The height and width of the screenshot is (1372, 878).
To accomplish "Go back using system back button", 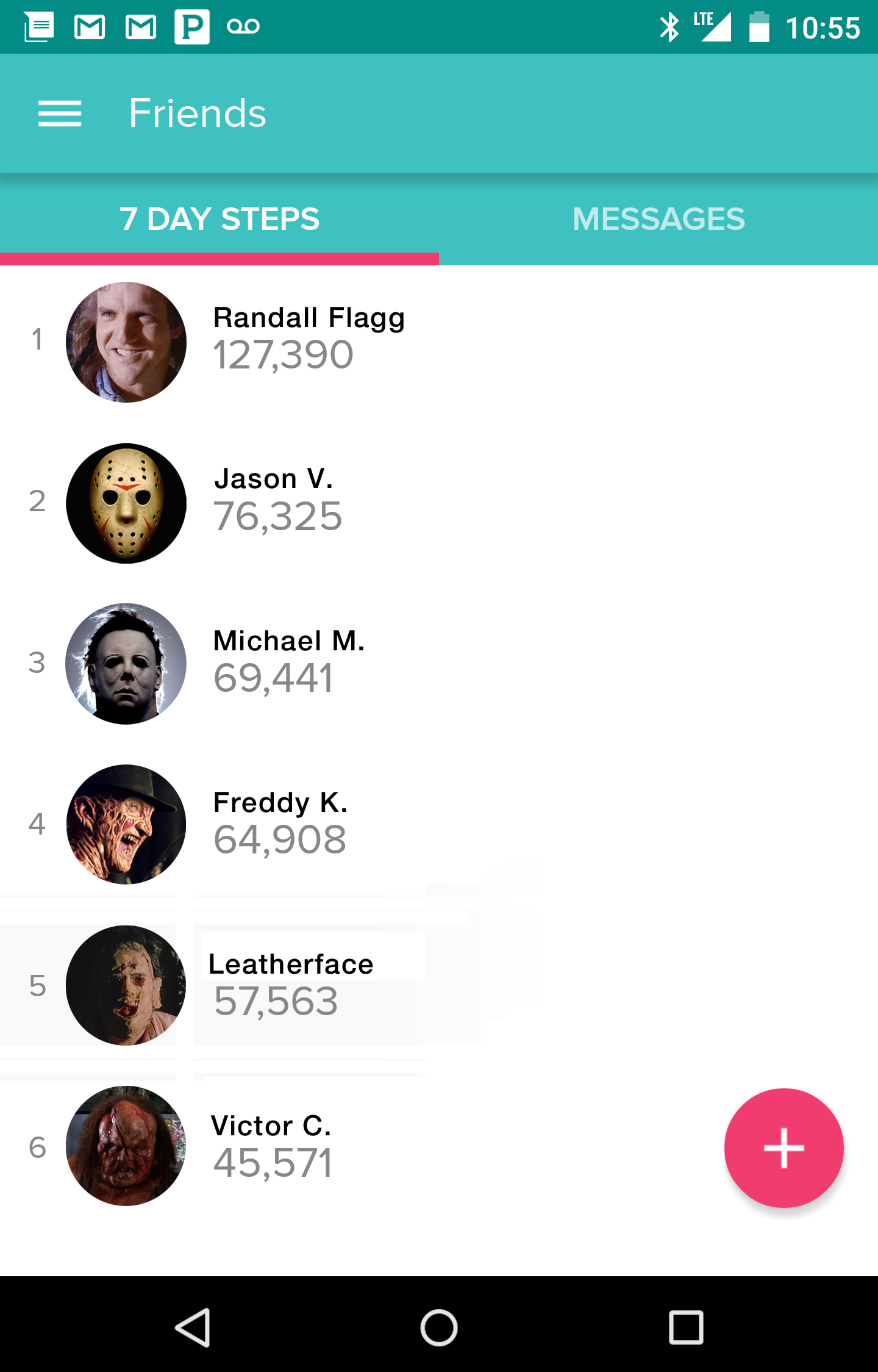I will (x=193, y=1327).
